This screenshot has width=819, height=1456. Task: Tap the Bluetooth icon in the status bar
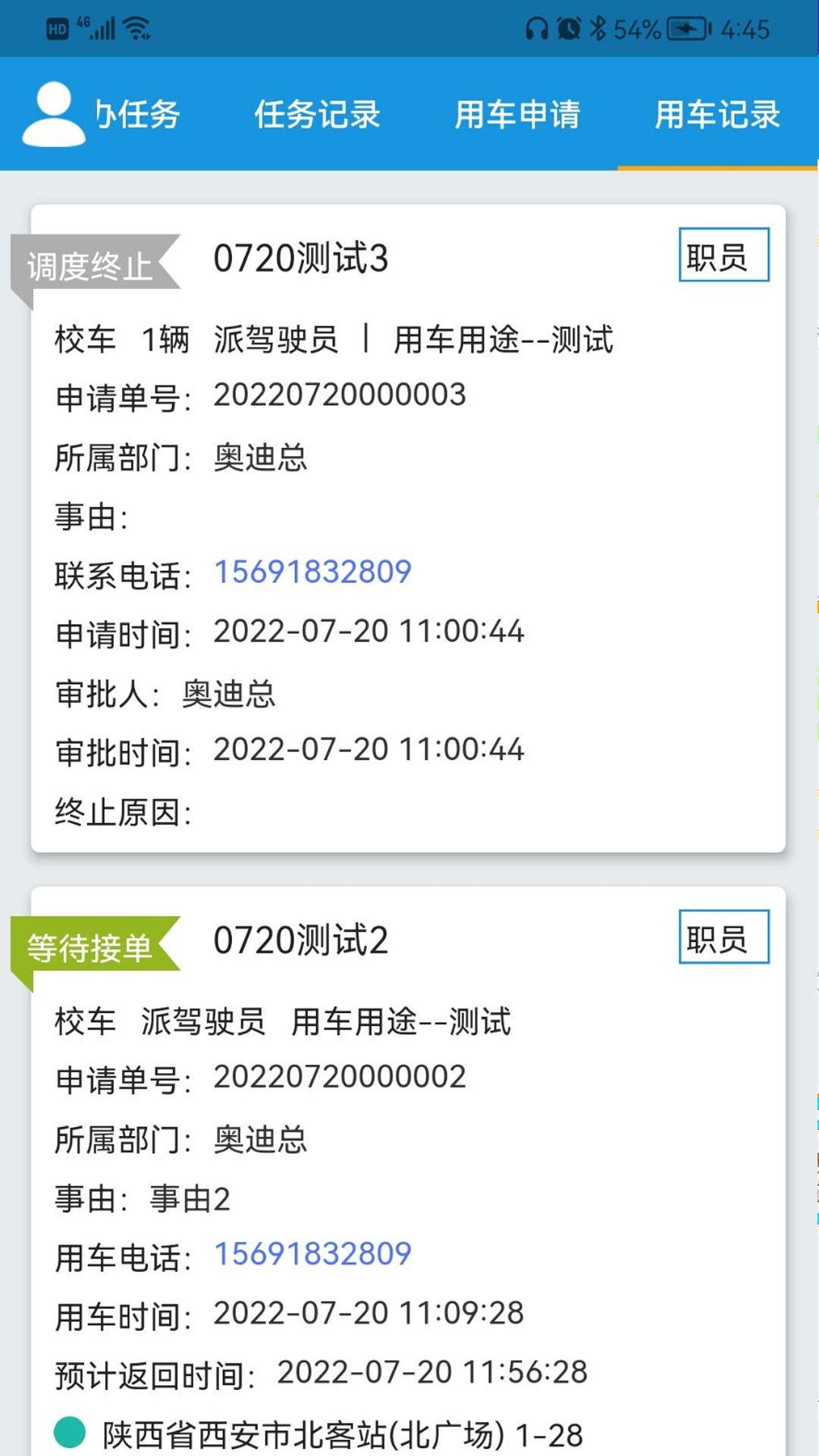click(x=599, y=29)
